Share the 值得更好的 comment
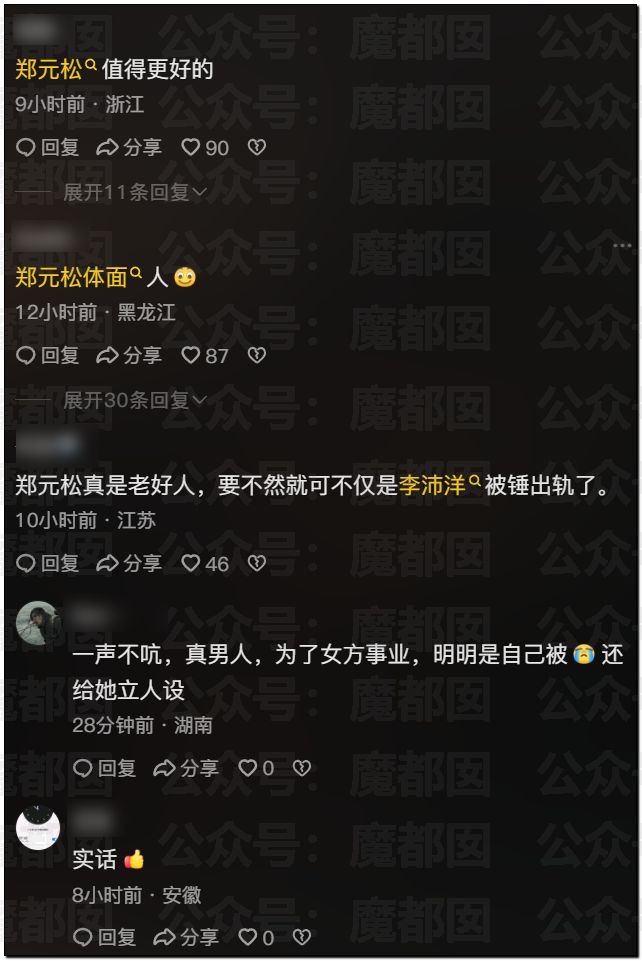Screen dimensions: 642x961 [x=129, y=148]
